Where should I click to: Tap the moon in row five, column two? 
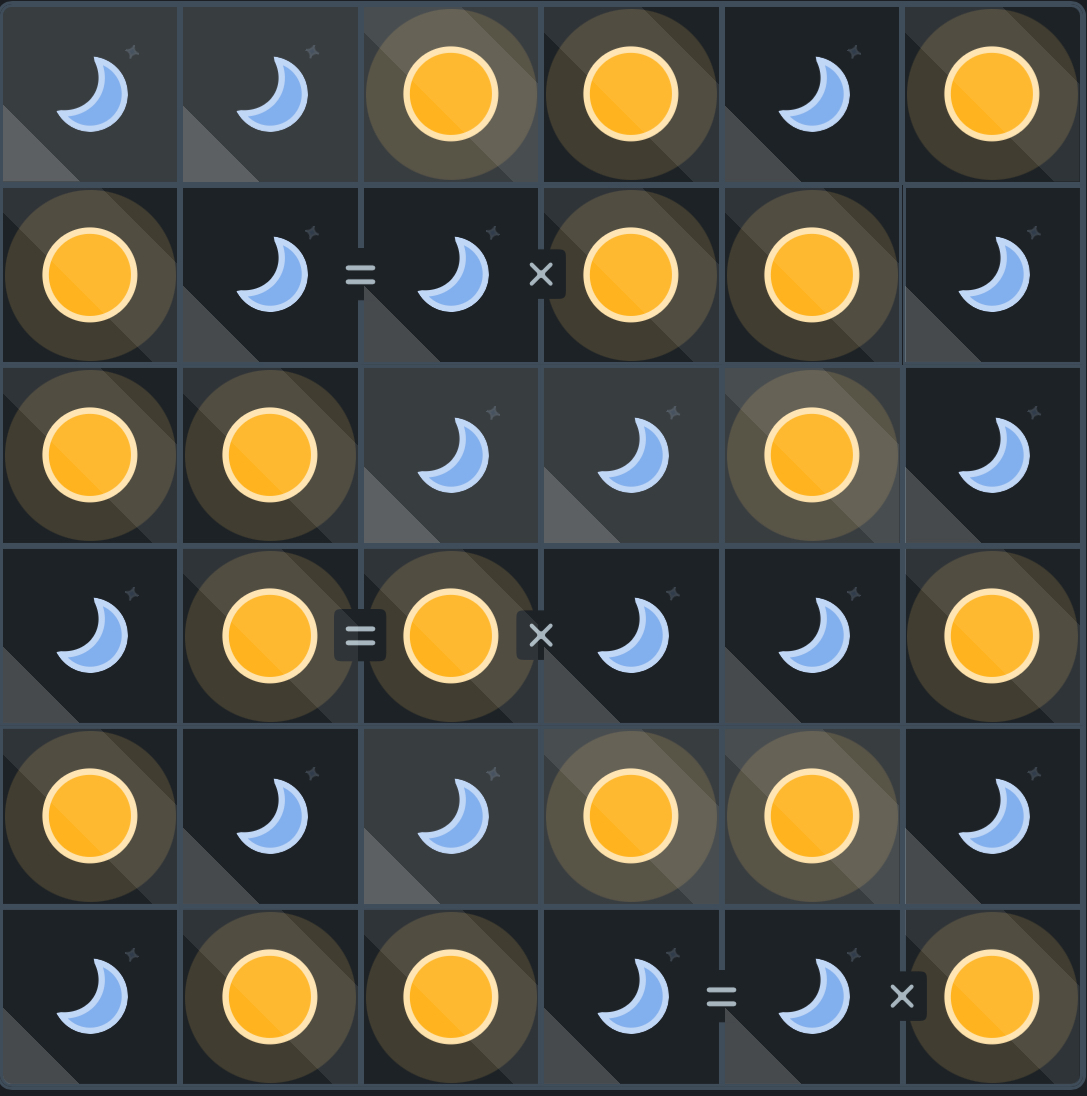[270, 816]
